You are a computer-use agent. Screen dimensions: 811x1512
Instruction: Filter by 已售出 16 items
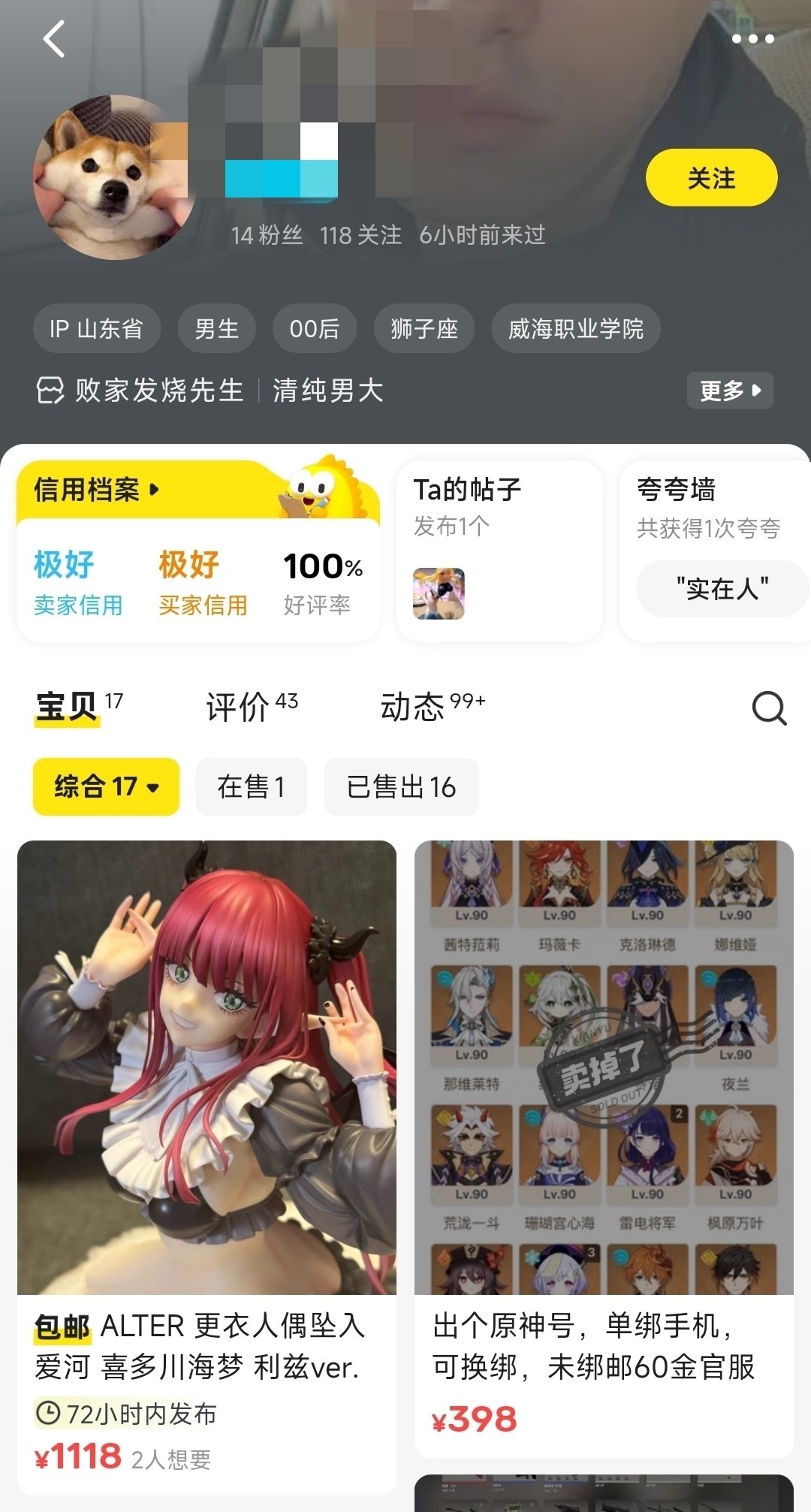(x=402, y=786)
